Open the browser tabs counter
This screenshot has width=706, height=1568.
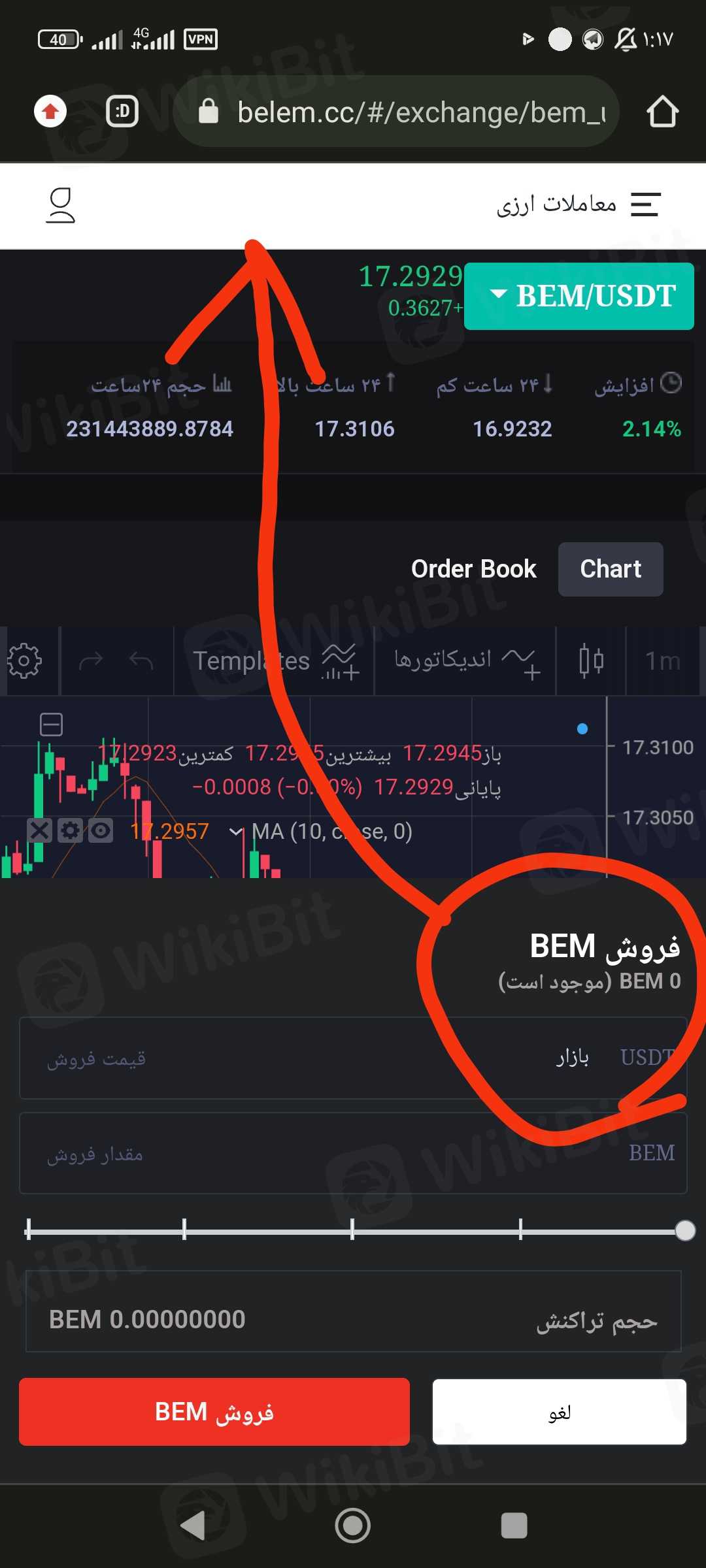(122, 112)
